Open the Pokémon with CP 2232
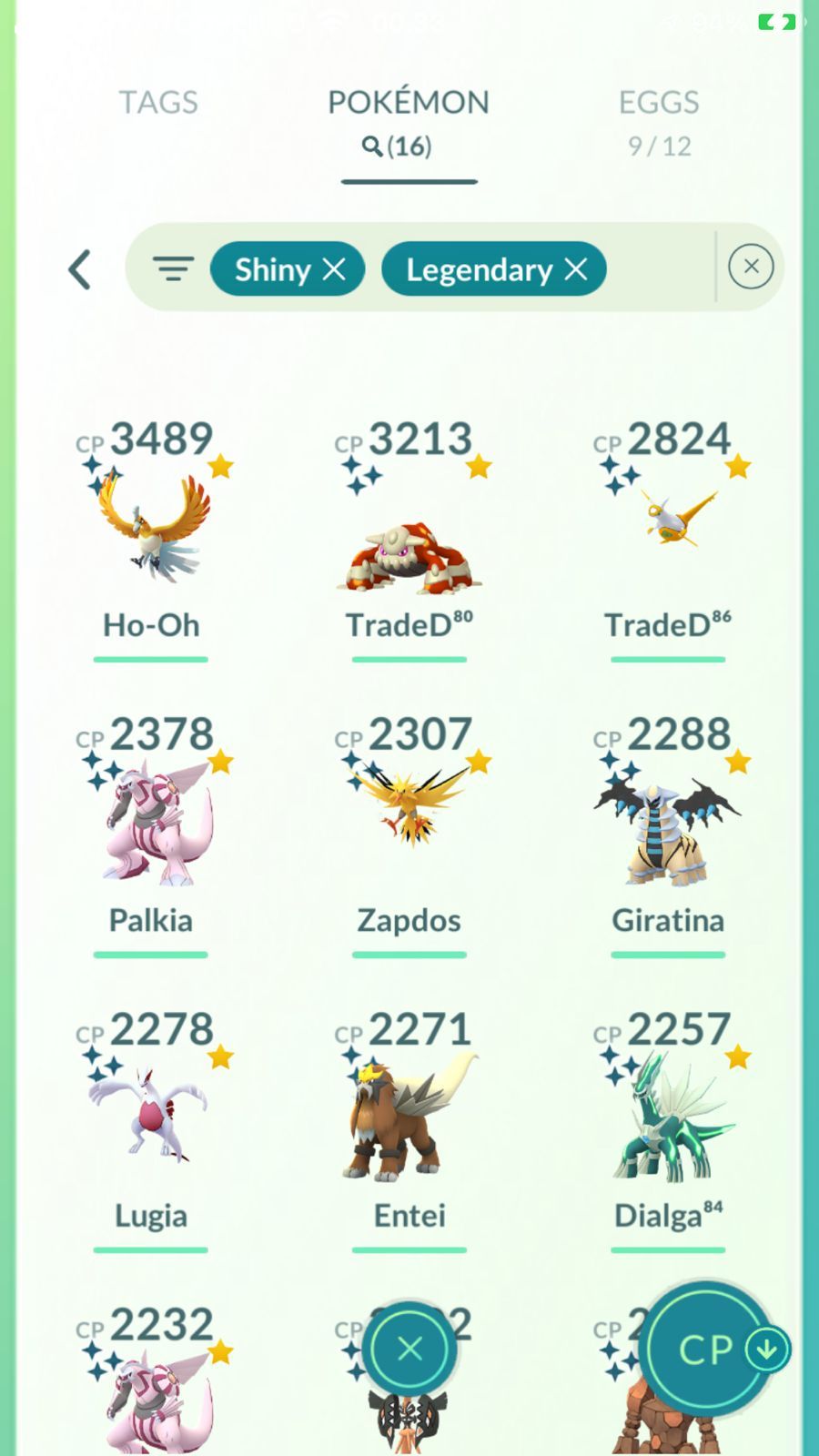The image size is (819, 1456). tap(151, 1392)
